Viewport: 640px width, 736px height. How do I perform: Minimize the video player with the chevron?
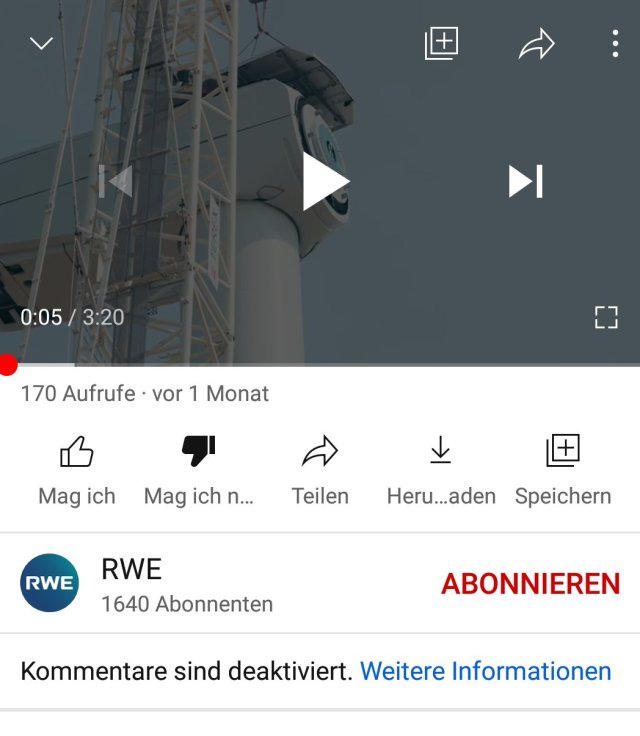41,44
